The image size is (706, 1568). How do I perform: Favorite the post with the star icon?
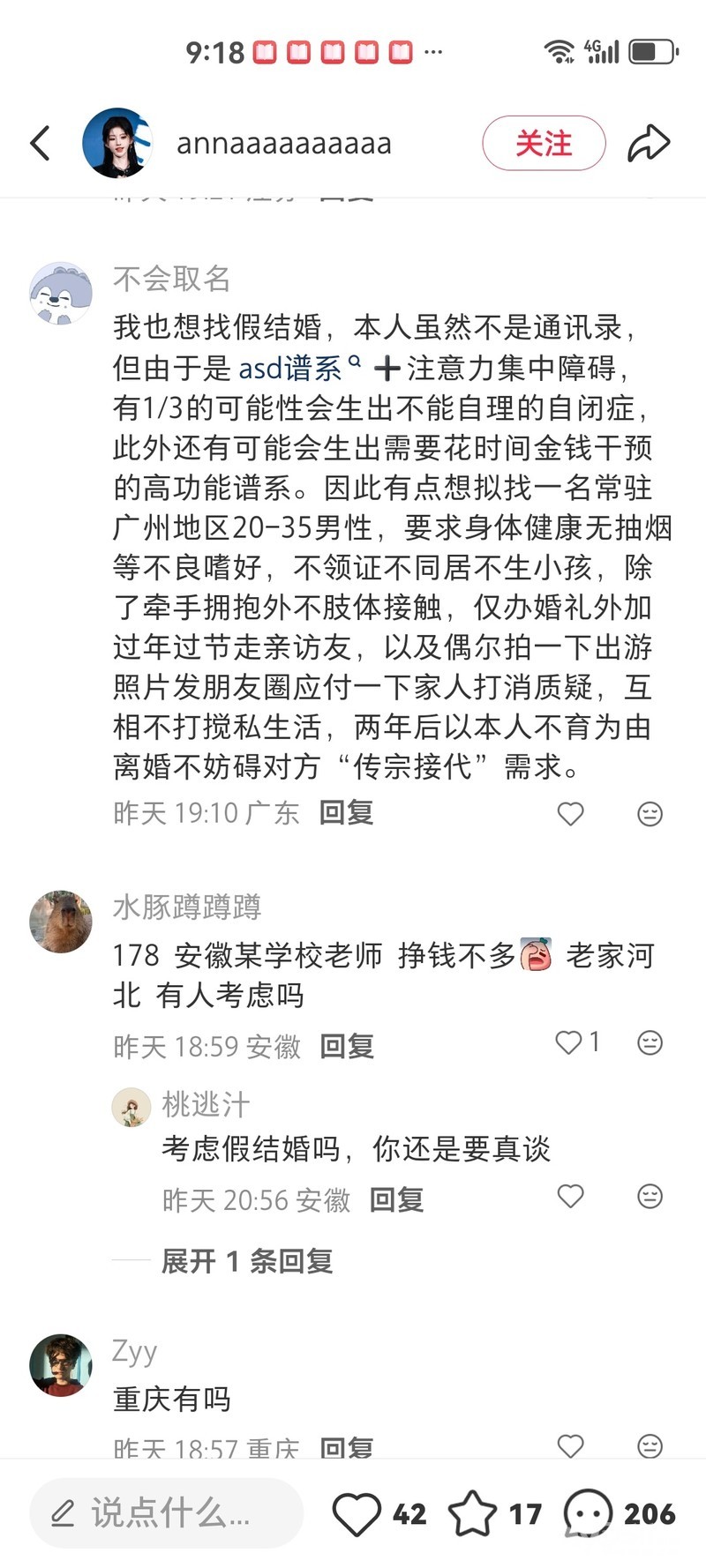click(472, 1514)
